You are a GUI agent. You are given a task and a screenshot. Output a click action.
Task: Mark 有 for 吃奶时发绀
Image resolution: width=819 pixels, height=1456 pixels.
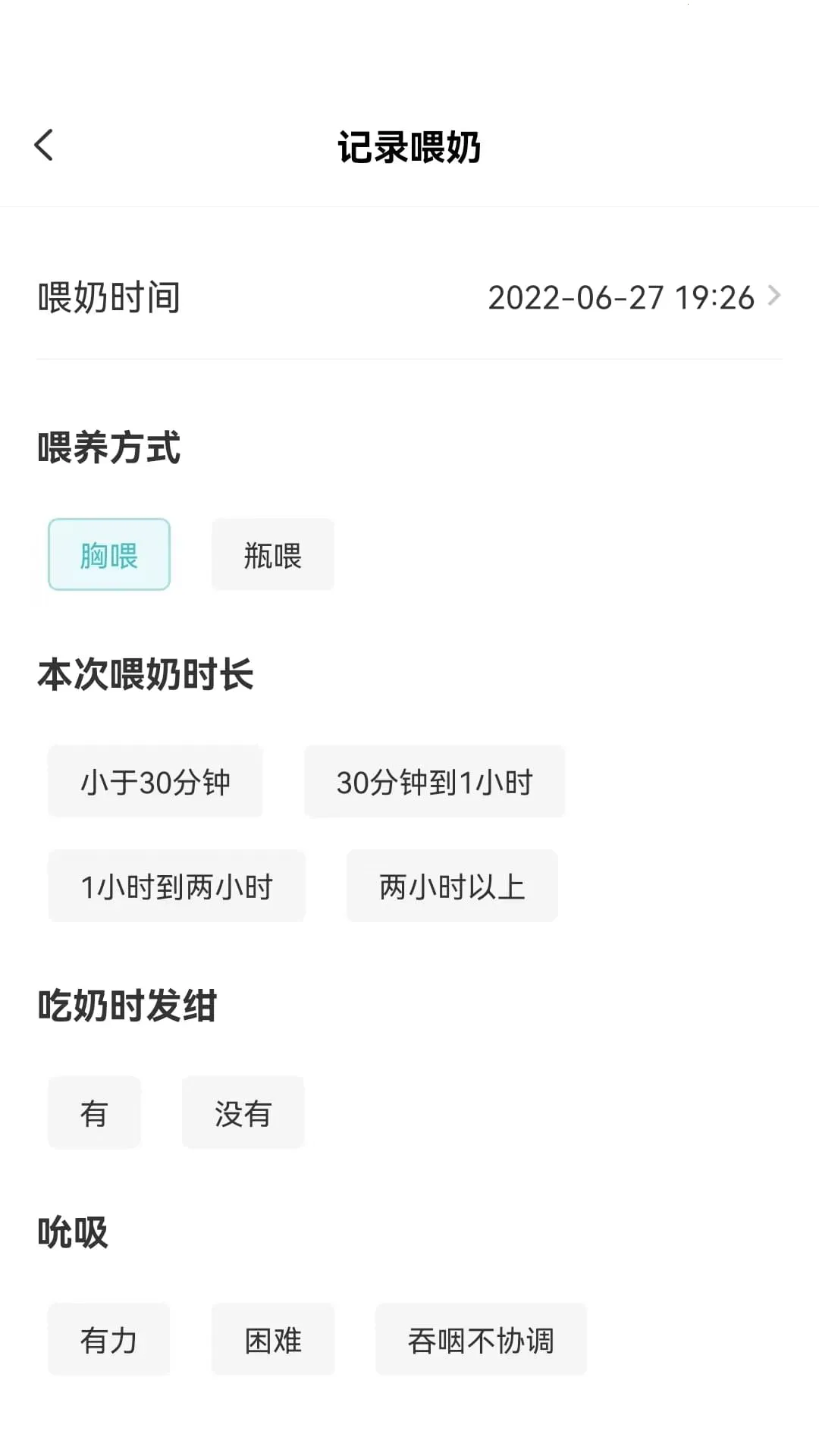click(x=94, y=1113)
